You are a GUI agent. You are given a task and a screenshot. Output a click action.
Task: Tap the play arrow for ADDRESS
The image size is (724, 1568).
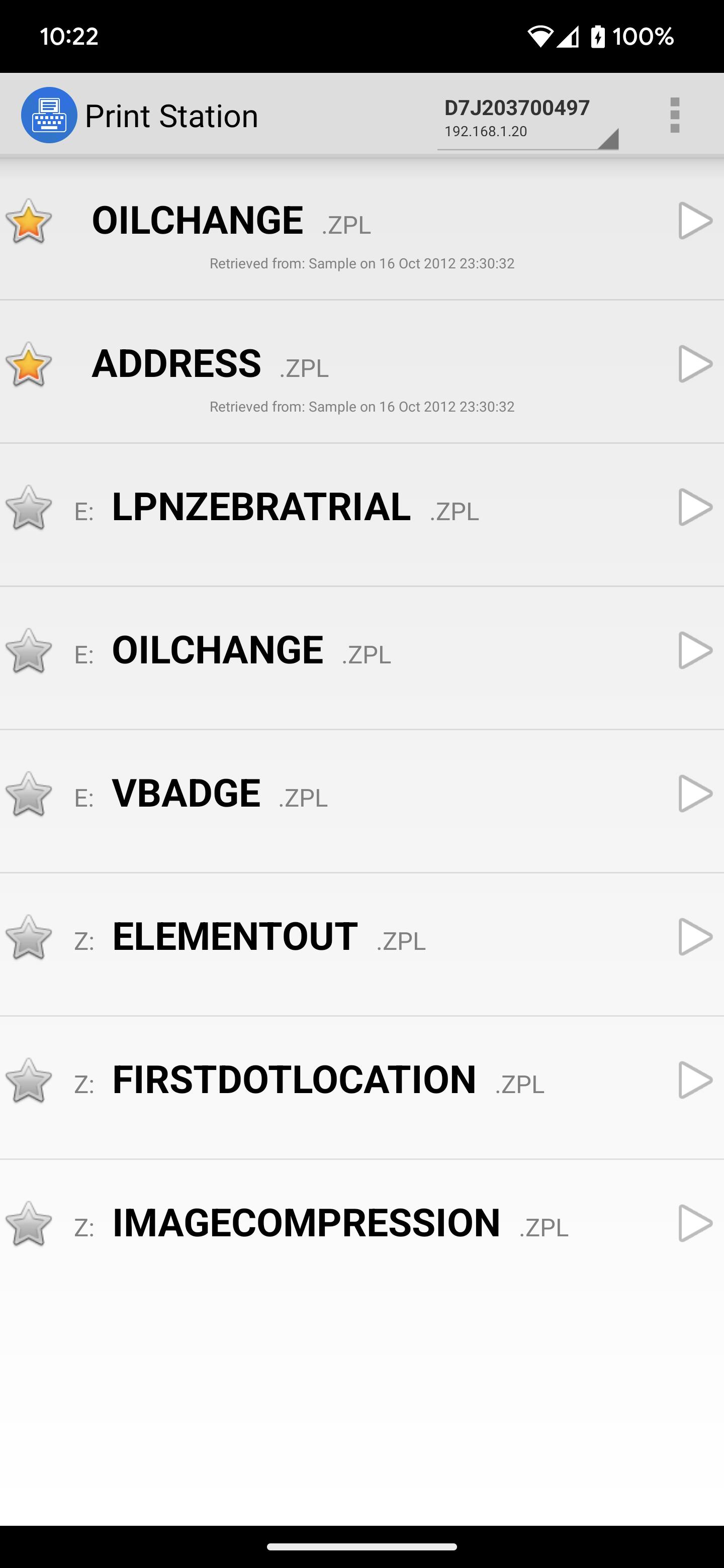point(695,364)
